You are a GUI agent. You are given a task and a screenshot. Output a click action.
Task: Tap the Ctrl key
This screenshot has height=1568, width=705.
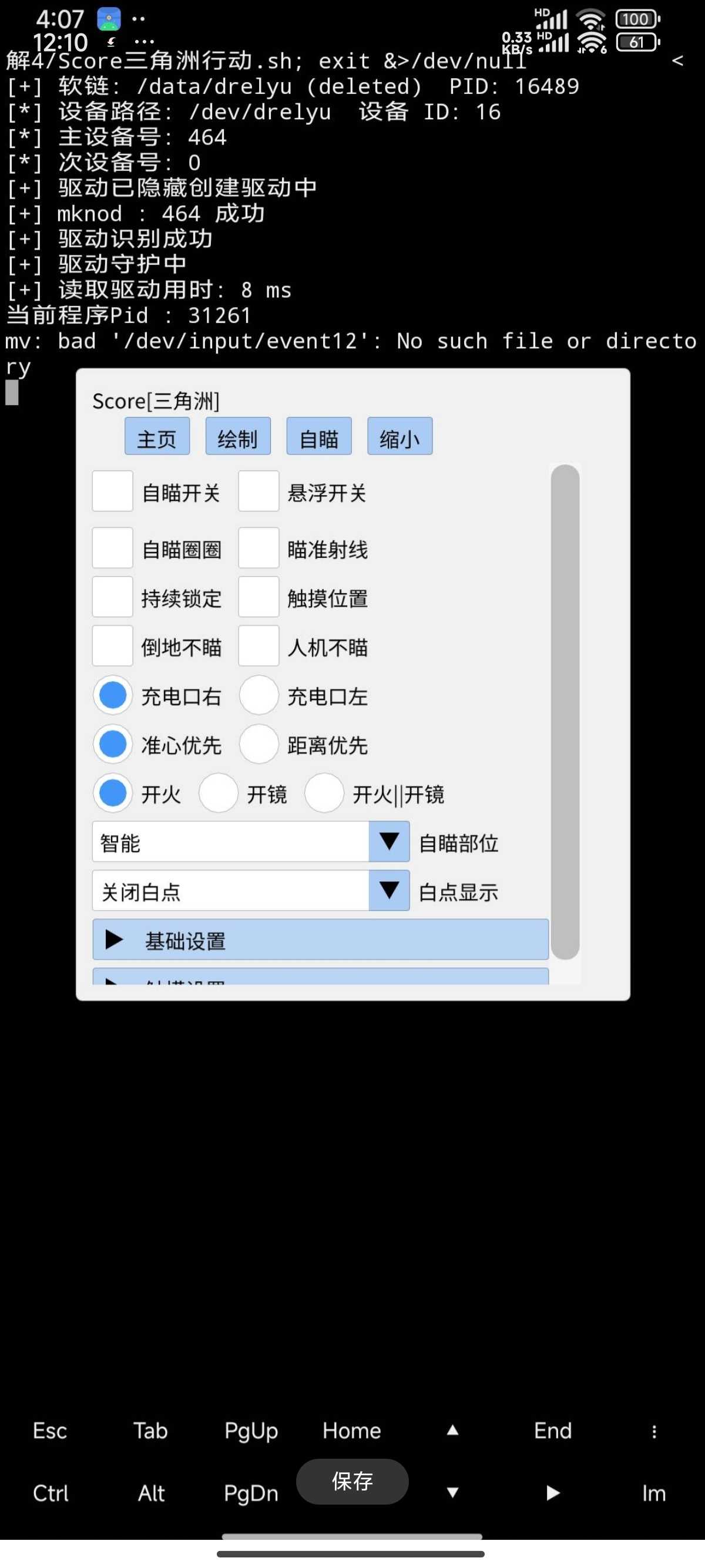pyautogui.click(x=50, y=1492)
